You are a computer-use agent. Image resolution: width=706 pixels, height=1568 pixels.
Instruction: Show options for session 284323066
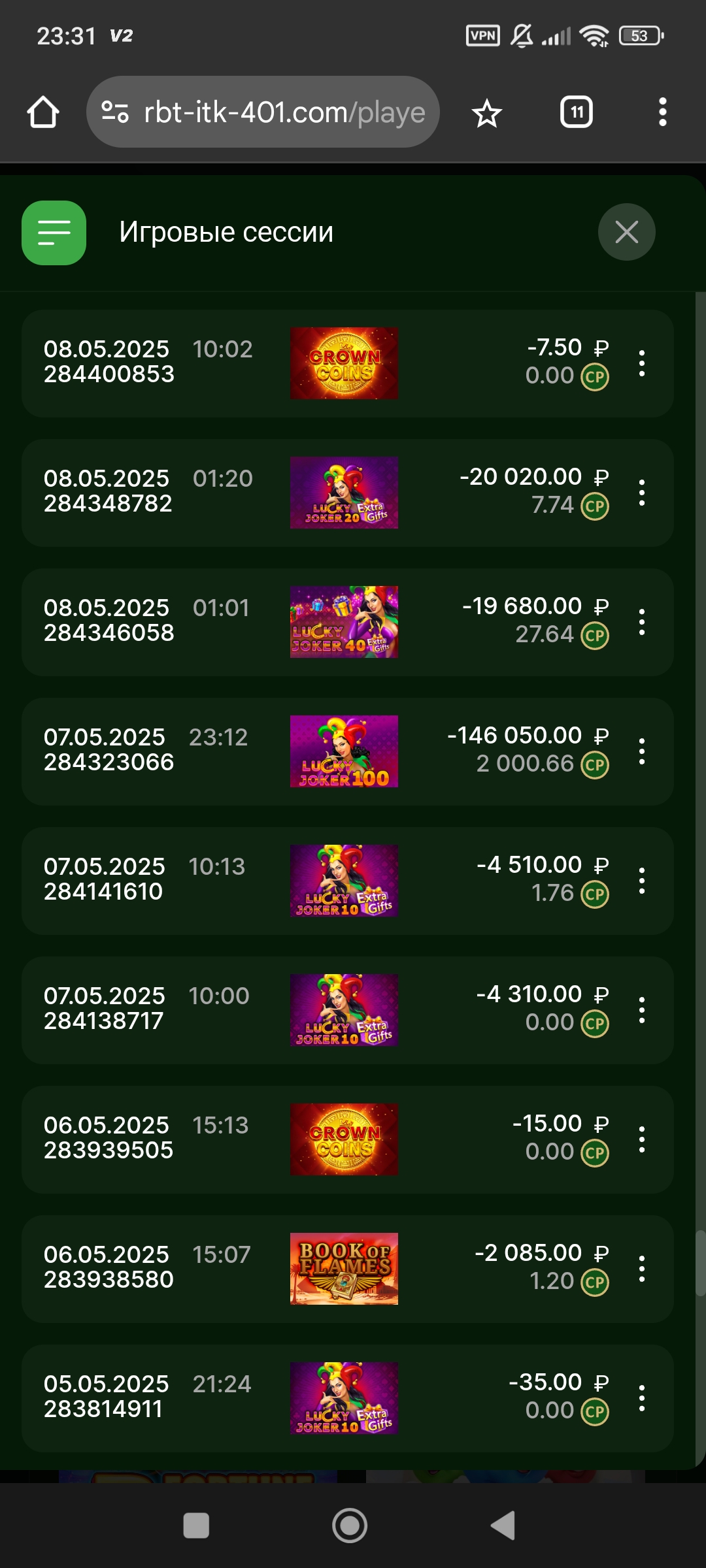pos(642,751)
